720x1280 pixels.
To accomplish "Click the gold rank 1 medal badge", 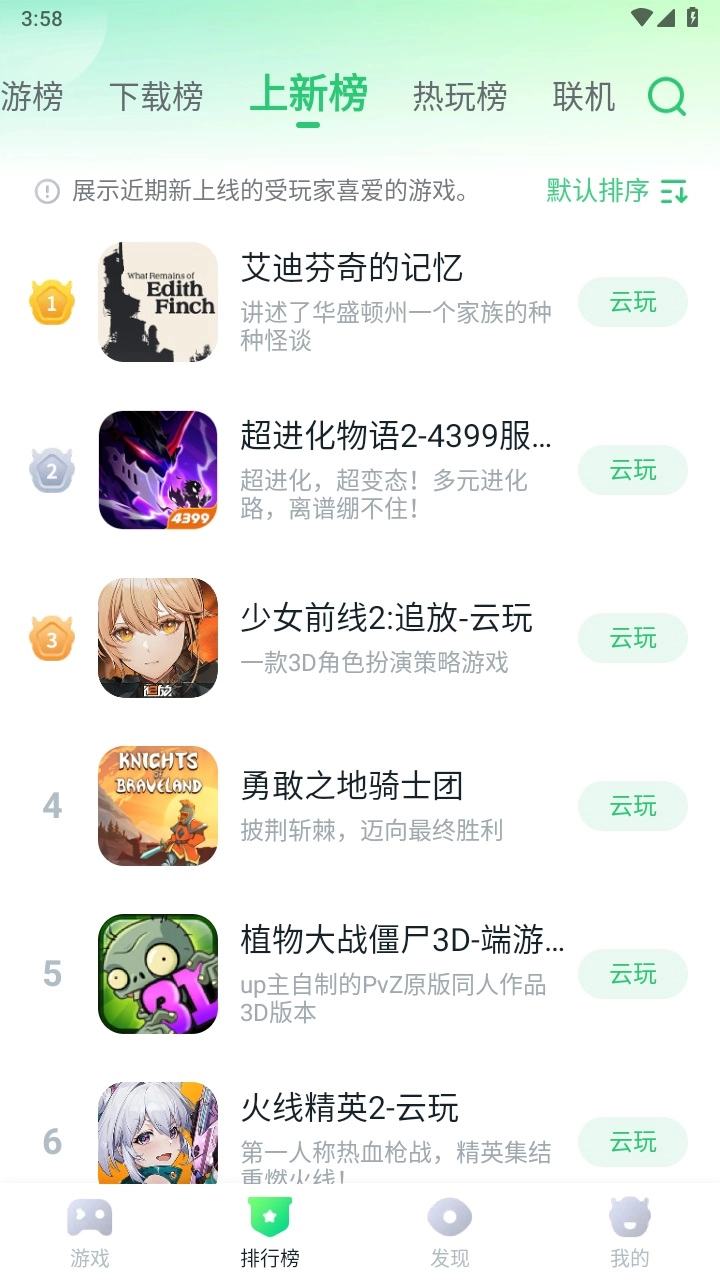I will (x=49, y=302).
